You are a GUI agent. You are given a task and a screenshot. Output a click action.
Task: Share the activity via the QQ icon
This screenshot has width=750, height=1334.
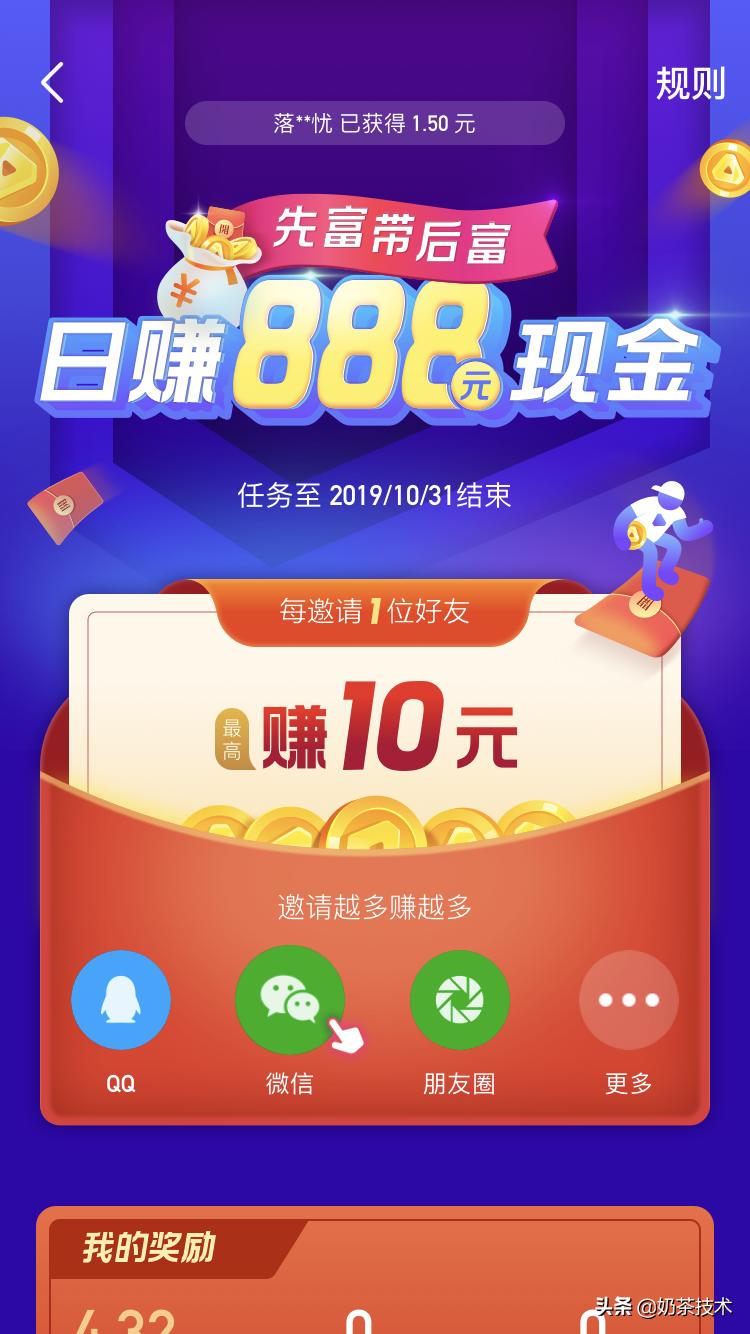[120, 999]
